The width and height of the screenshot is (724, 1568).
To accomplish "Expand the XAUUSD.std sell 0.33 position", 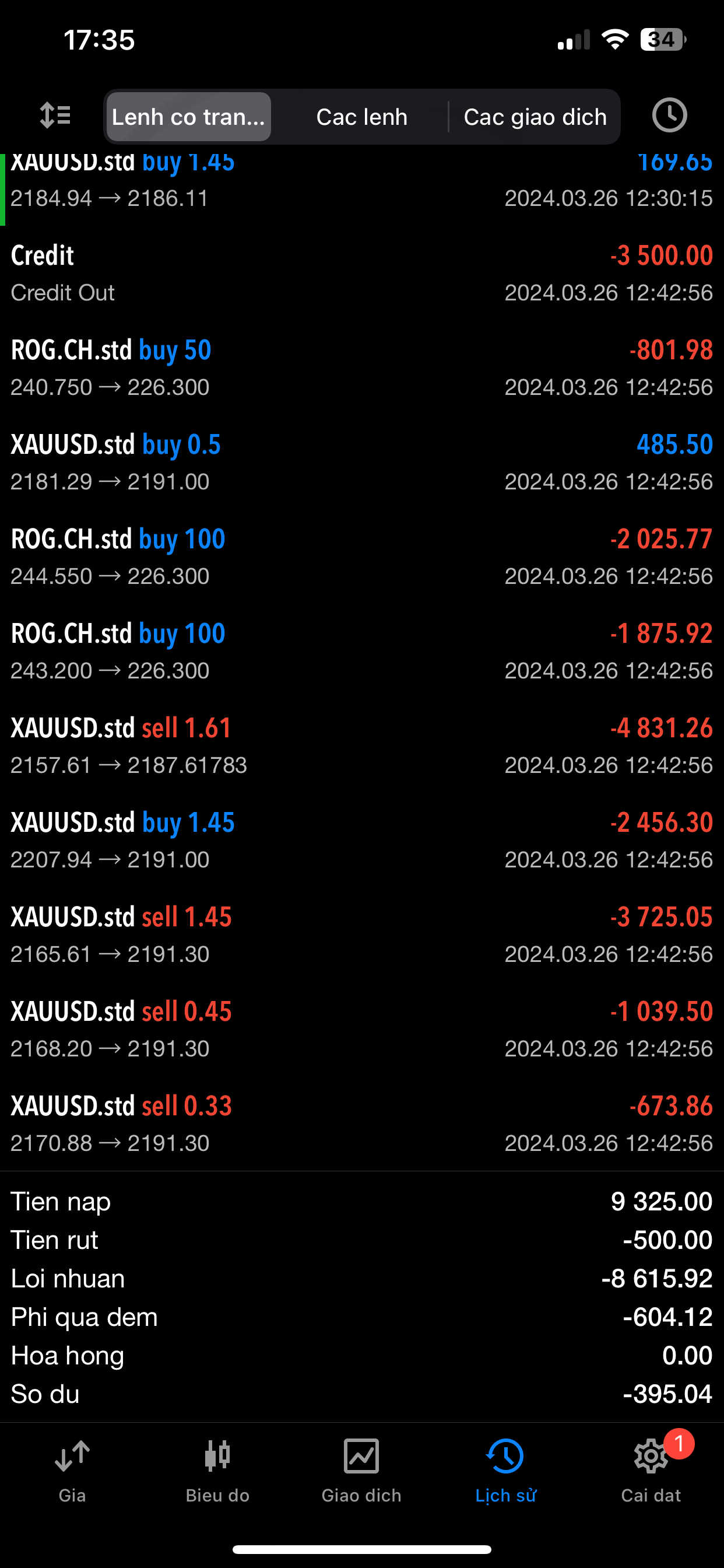I will 361,1123.
